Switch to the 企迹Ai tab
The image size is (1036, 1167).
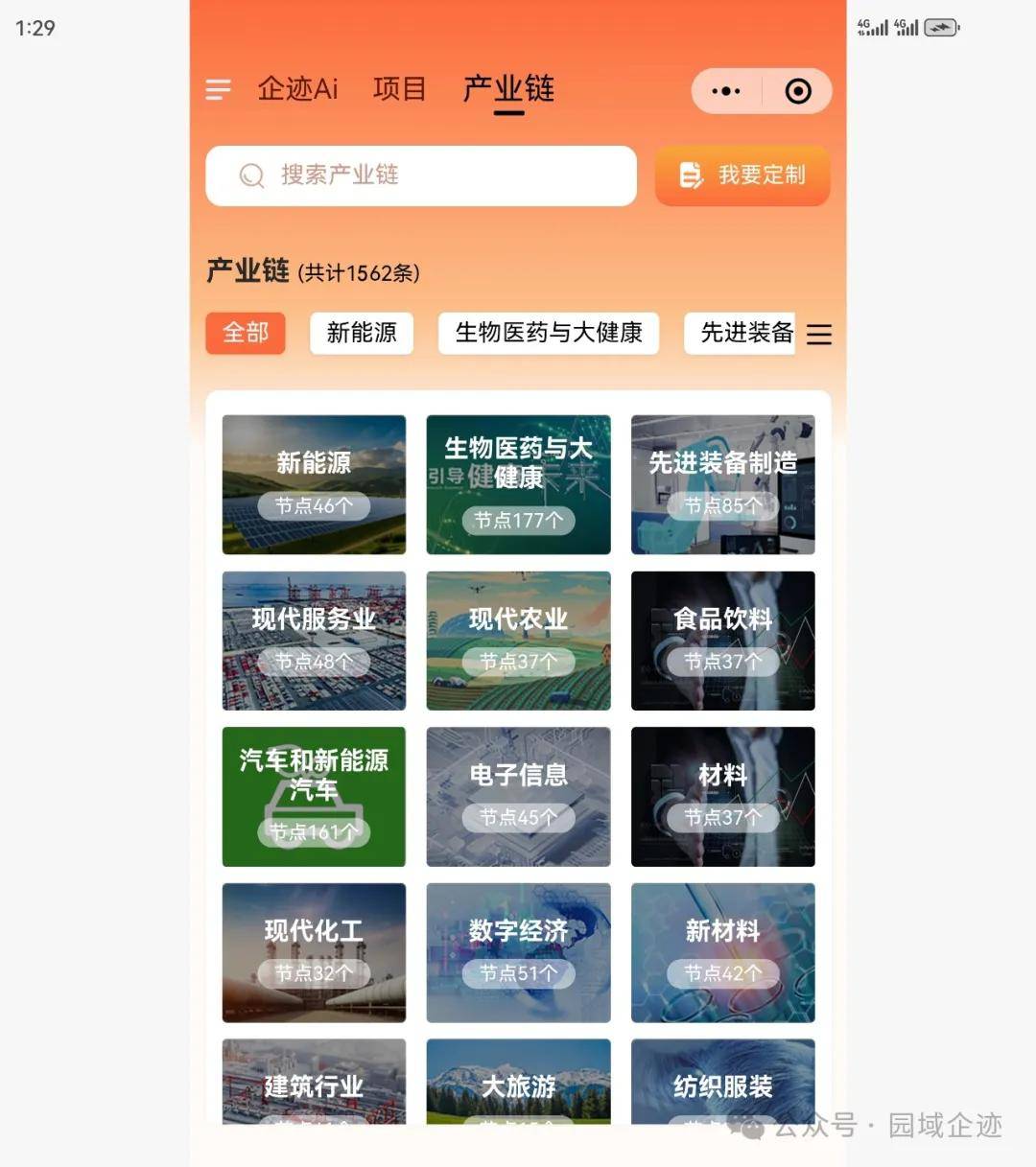[x=297, y=89]
